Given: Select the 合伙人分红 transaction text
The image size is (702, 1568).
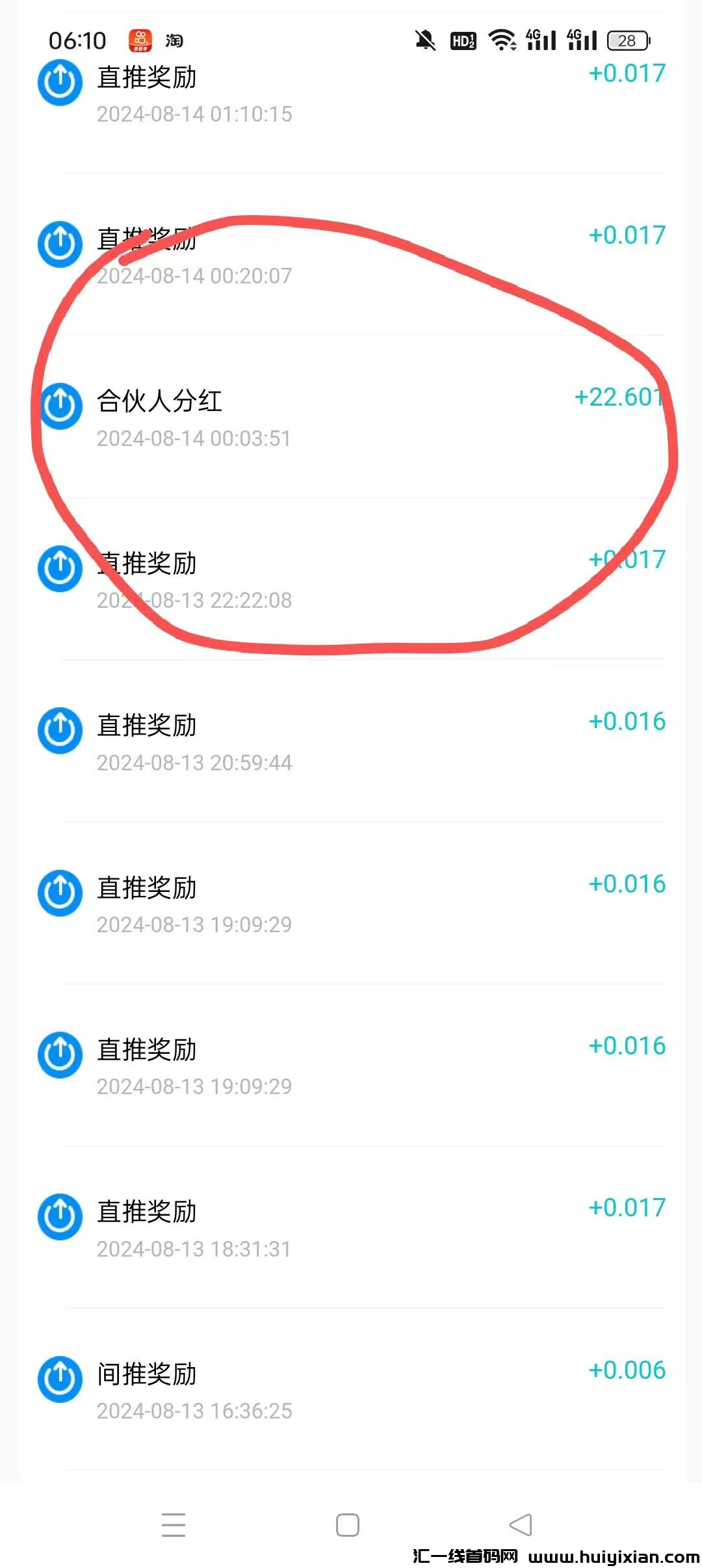Looking at the screenshot, I should [x=159, y=402].
